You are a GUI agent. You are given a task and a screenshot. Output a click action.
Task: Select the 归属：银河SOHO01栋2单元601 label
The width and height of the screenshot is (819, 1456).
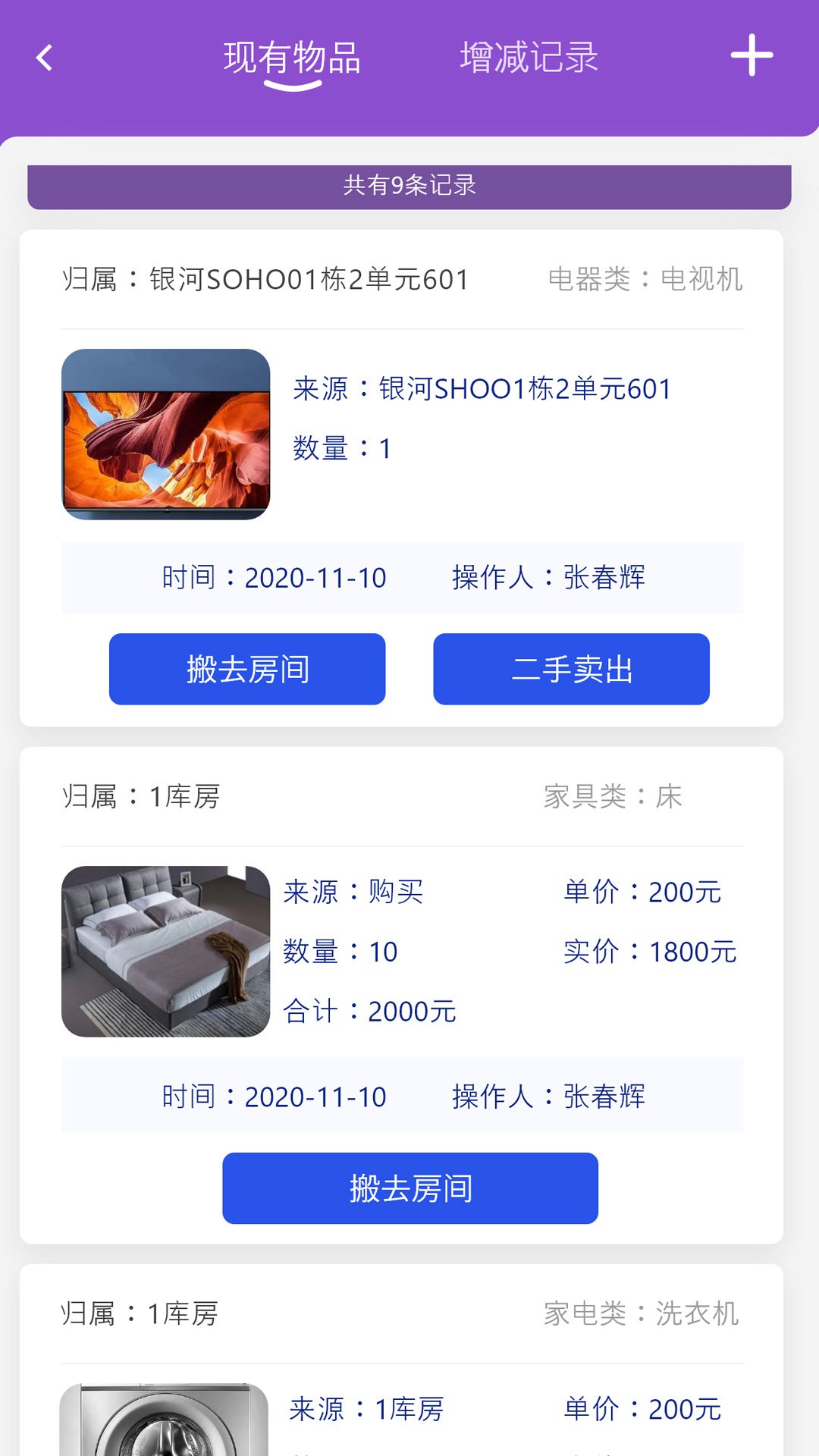point(265,278)
